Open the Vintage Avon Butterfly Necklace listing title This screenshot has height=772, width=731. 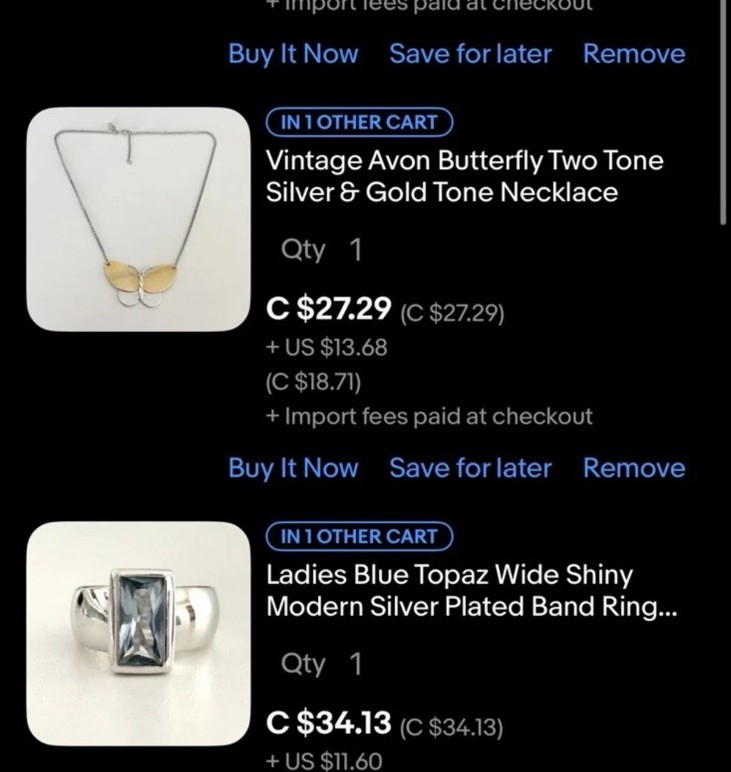pos(464,176)
